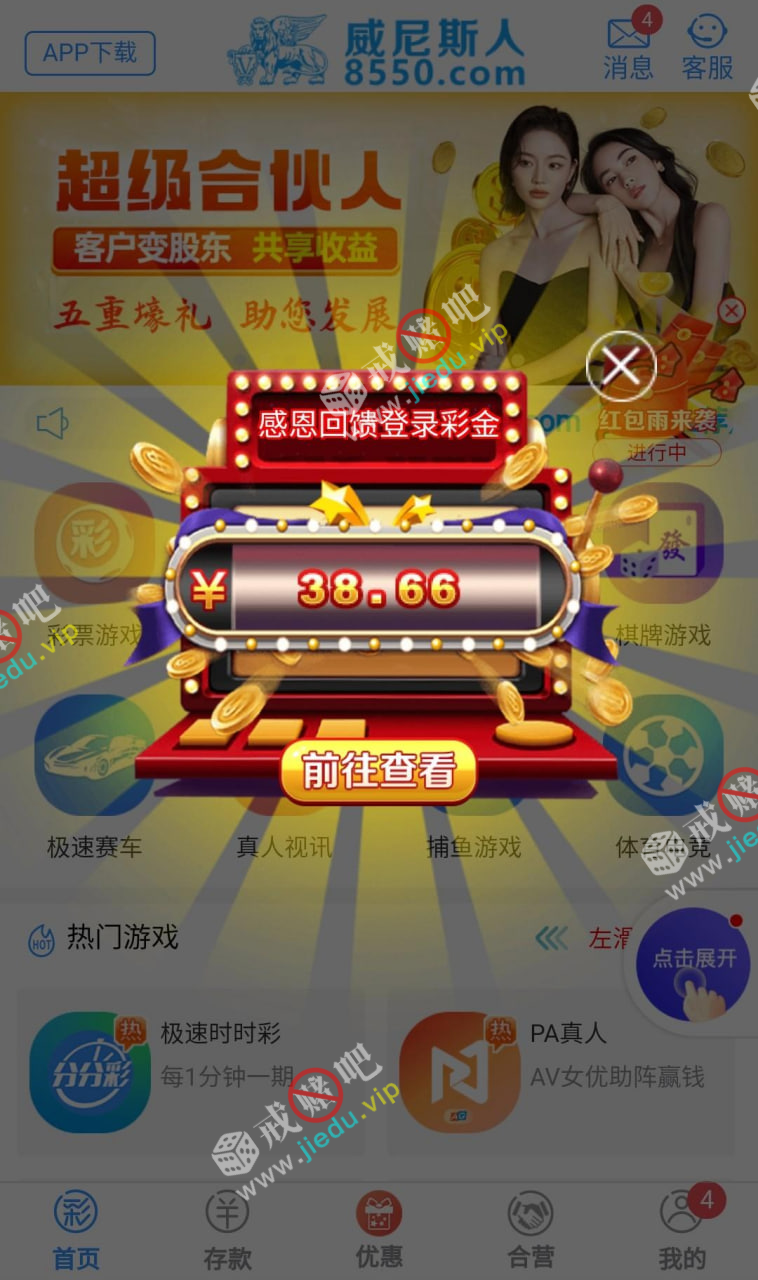
Task: Open 消息 messages inbox
Action: [x=628, y=48]
